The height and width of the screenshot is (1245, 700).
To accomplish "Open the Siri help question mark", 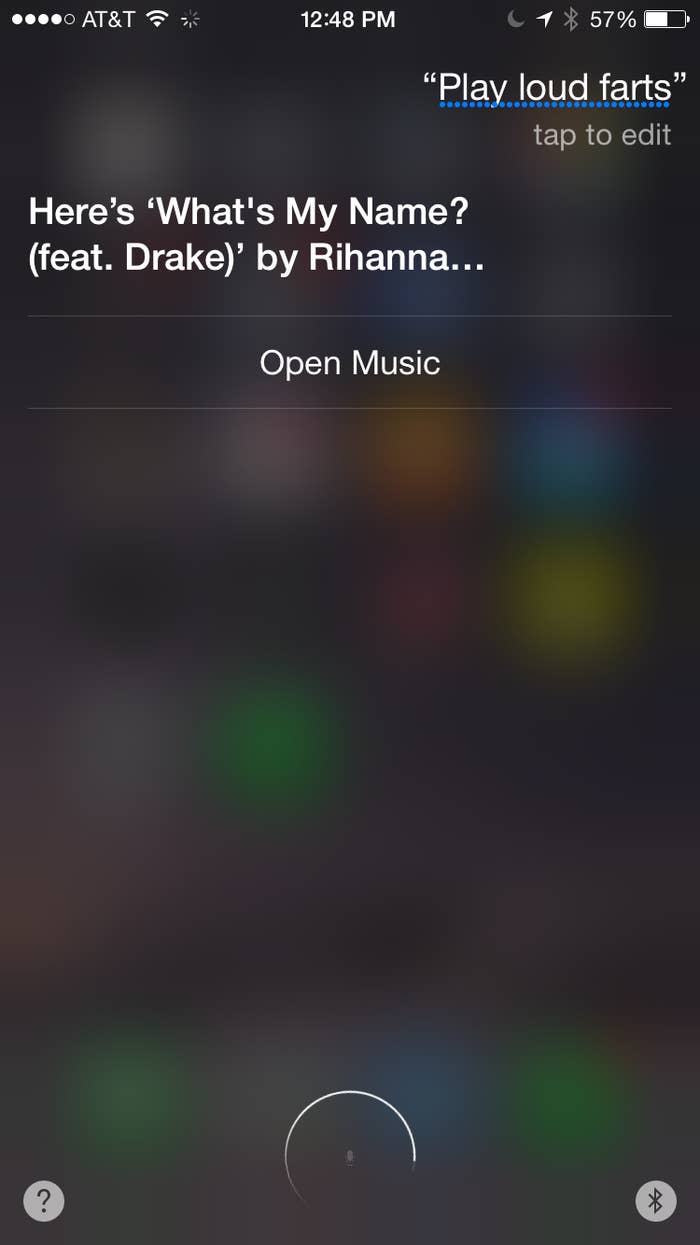I will (x=44, y=1200).
